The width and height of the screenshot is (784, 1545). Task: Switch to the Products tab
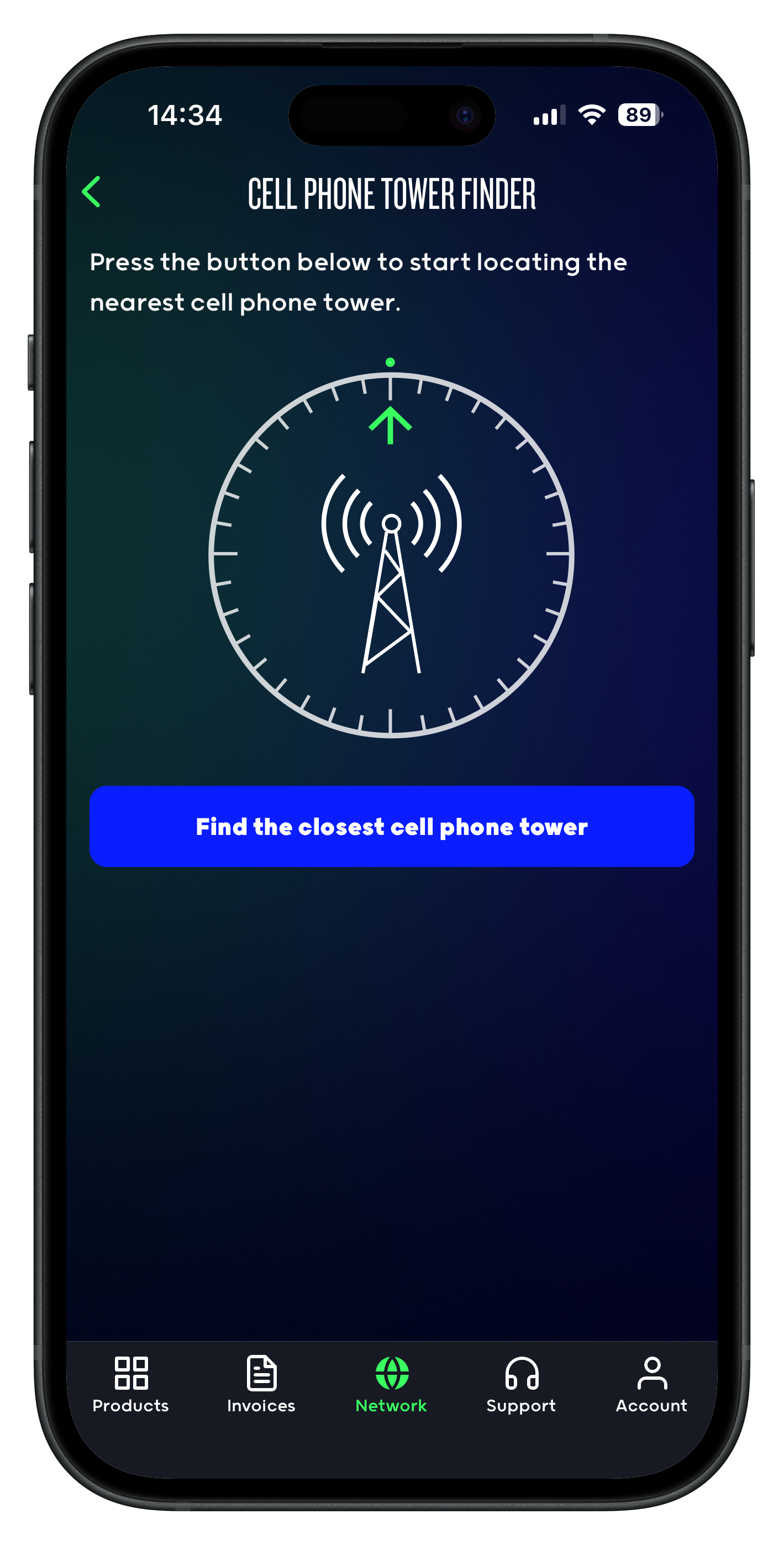pyautogui.click(x=131, y=1385)
